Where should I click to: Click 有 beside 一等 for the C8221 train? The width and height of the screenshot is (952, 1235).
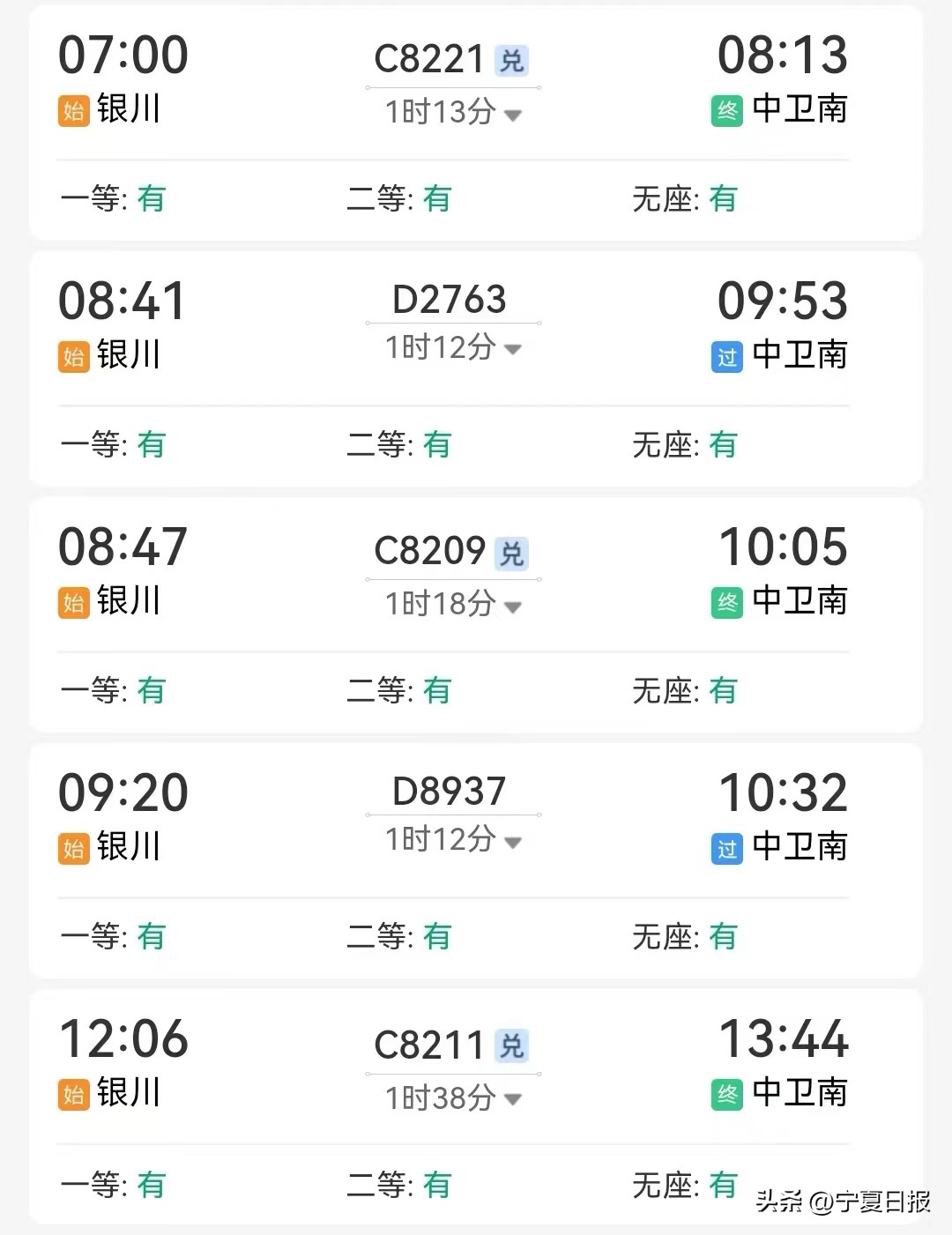[x=152, y=199]
